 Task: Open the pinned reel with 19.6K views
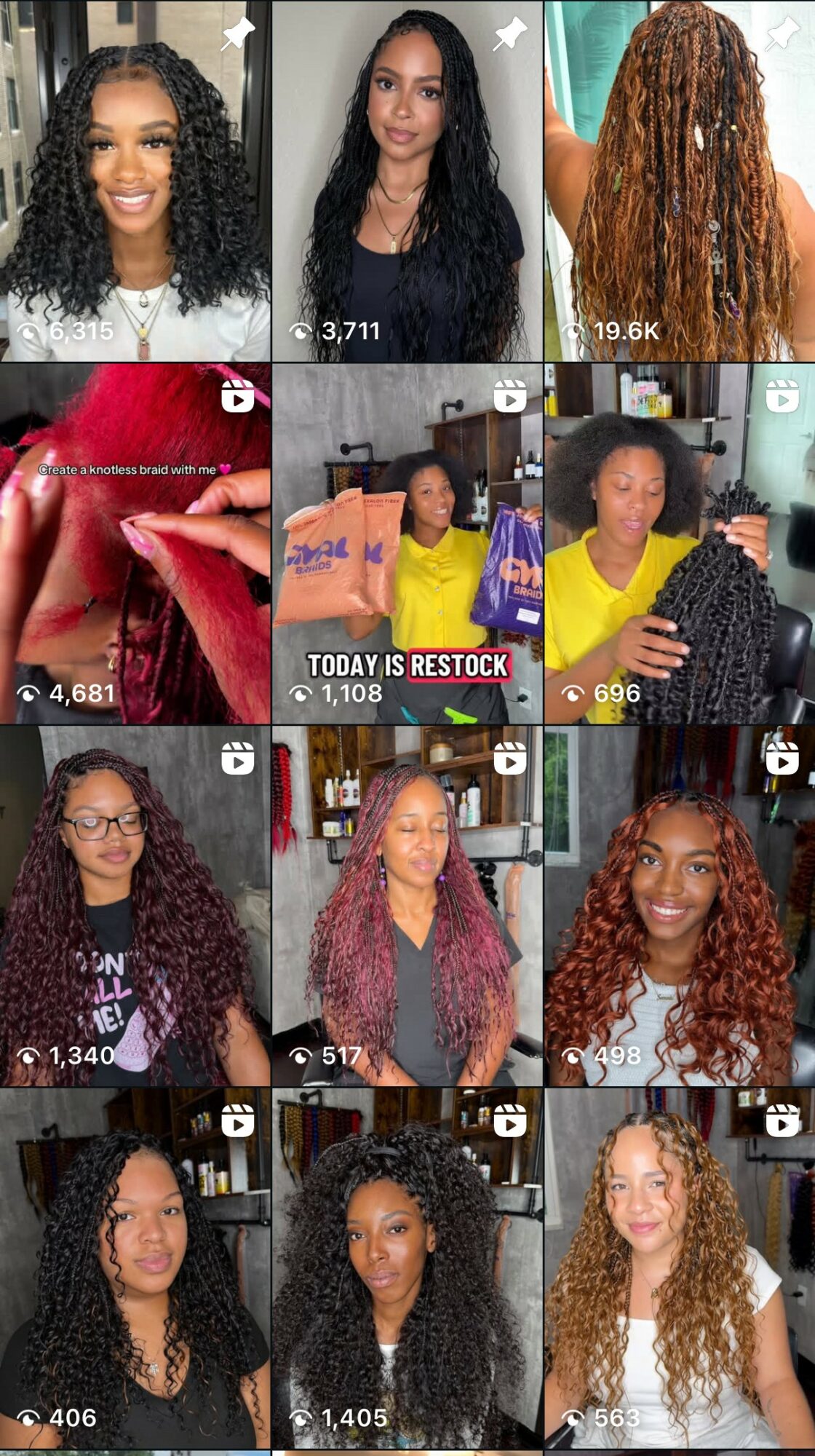pos(680,182)
